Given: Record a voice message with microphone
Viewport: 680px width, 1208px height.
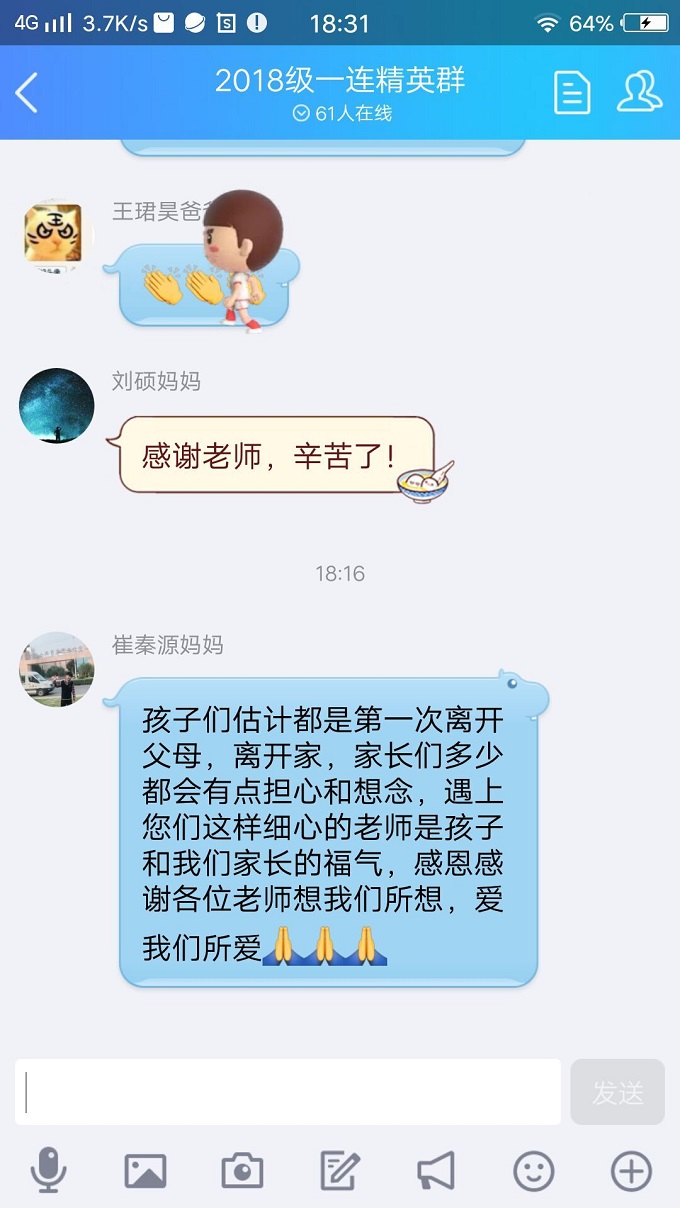Looking at the screenshot, I should pyautogui.click(x=48, y=1170).
